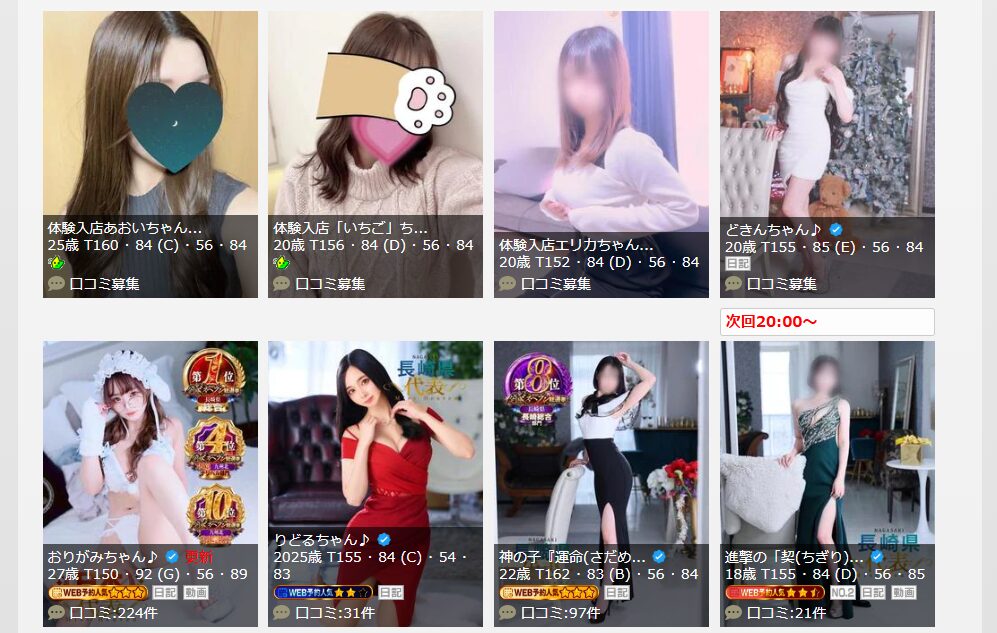Open the あおいちゃん profile card
The image size is (997, 633).
click(150, 120)
